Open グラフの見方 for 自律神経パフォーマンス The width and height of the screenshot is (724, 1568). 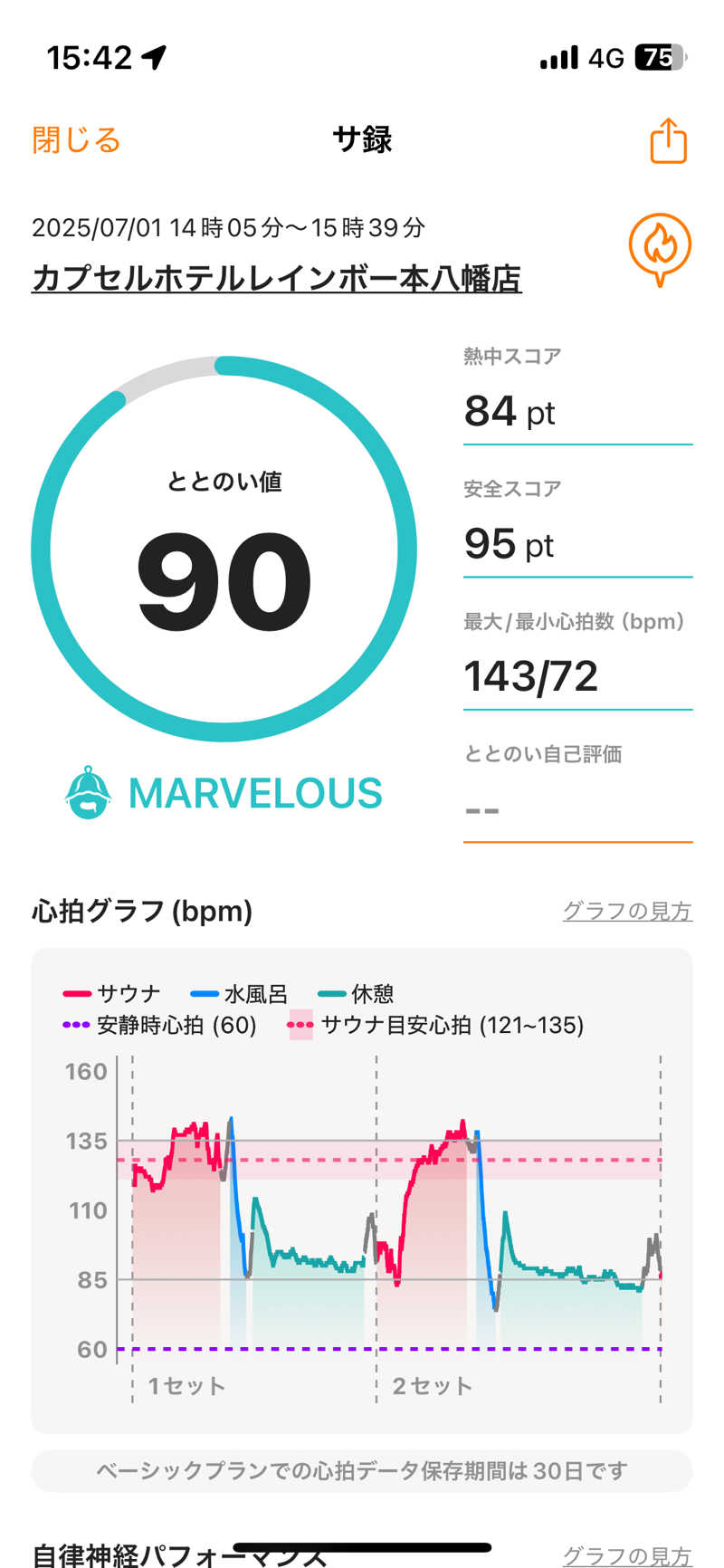[627, 1555]
